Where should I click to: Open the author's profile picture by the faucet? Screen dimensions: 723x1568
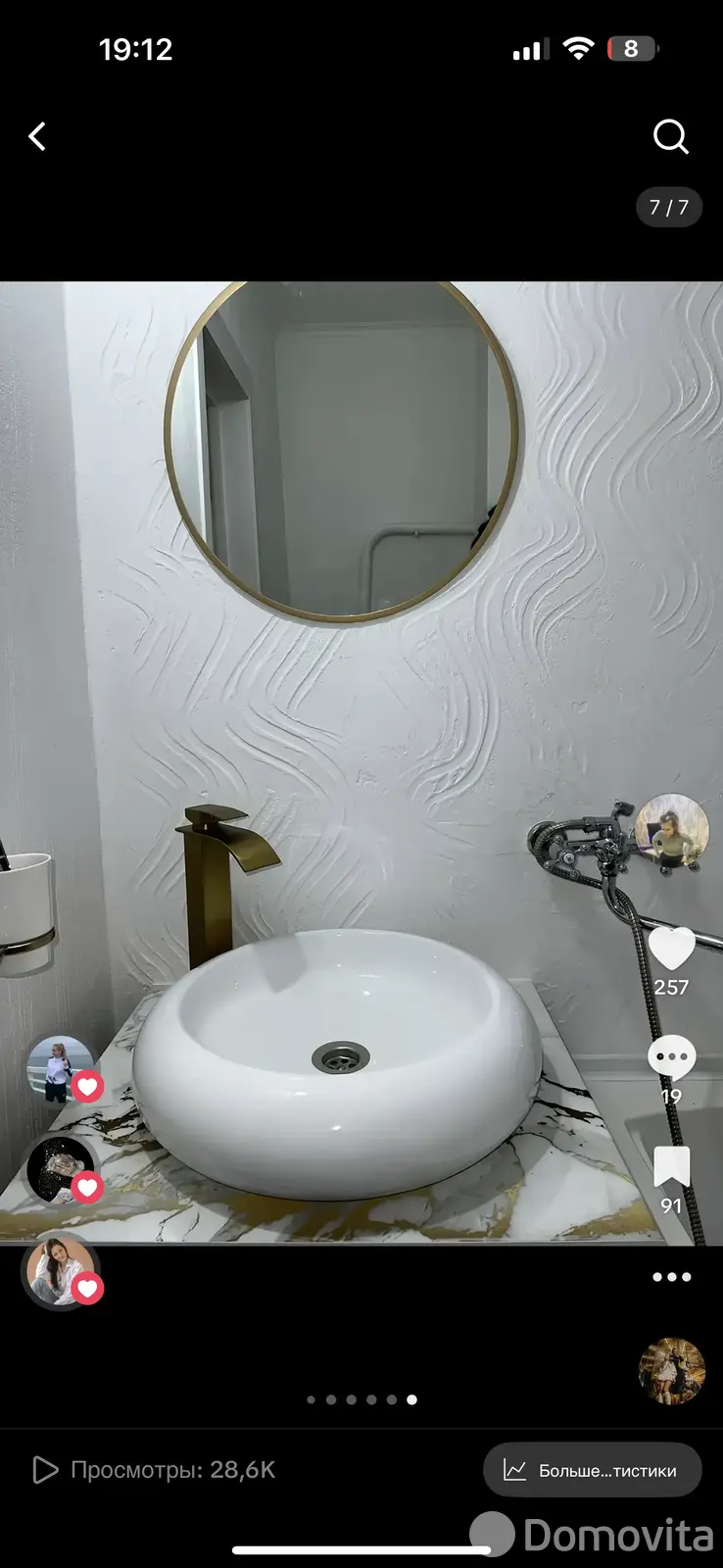pyautogui.click(x=672, y=833)
